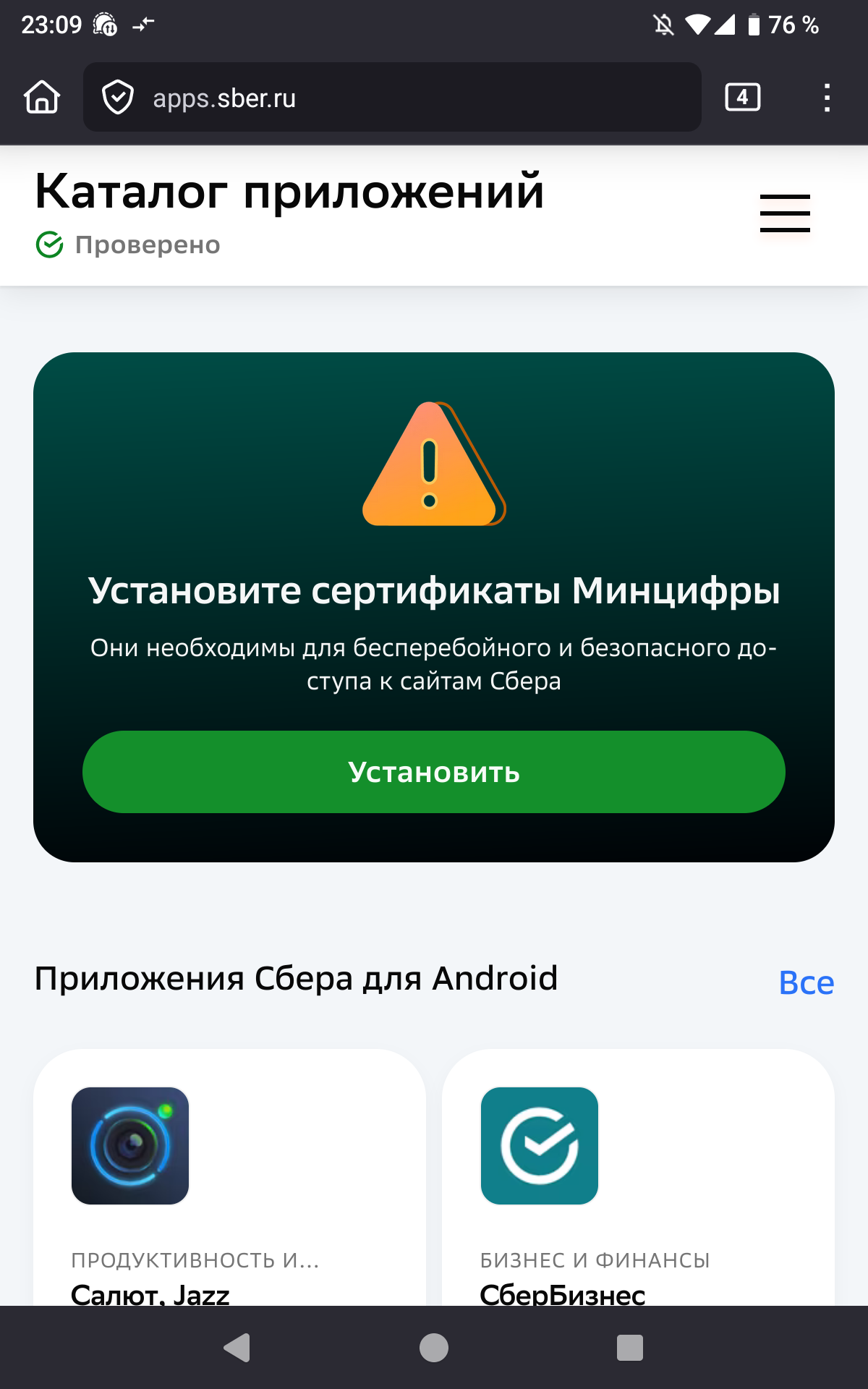
Task: Open the hamburger menu of the catalog
Action: point(785,213)
